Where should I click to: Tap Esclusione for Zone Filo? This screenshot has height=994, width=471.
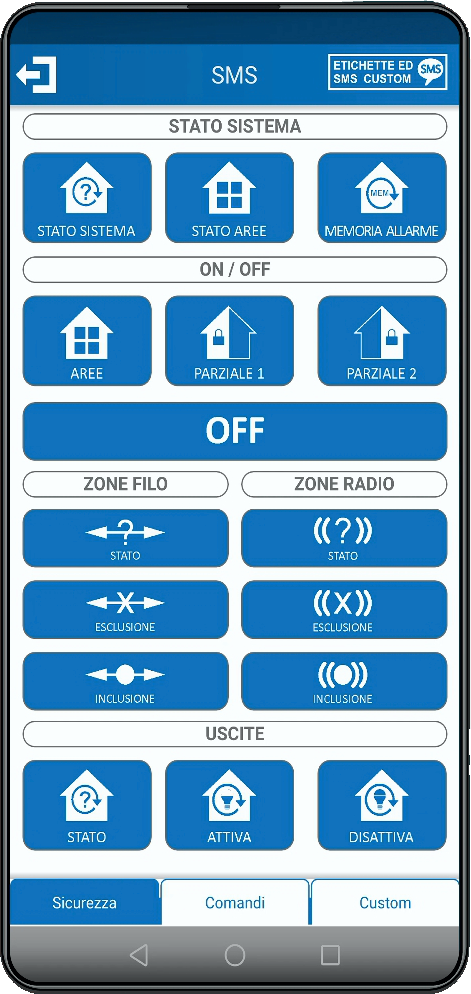tap(126, 610)
